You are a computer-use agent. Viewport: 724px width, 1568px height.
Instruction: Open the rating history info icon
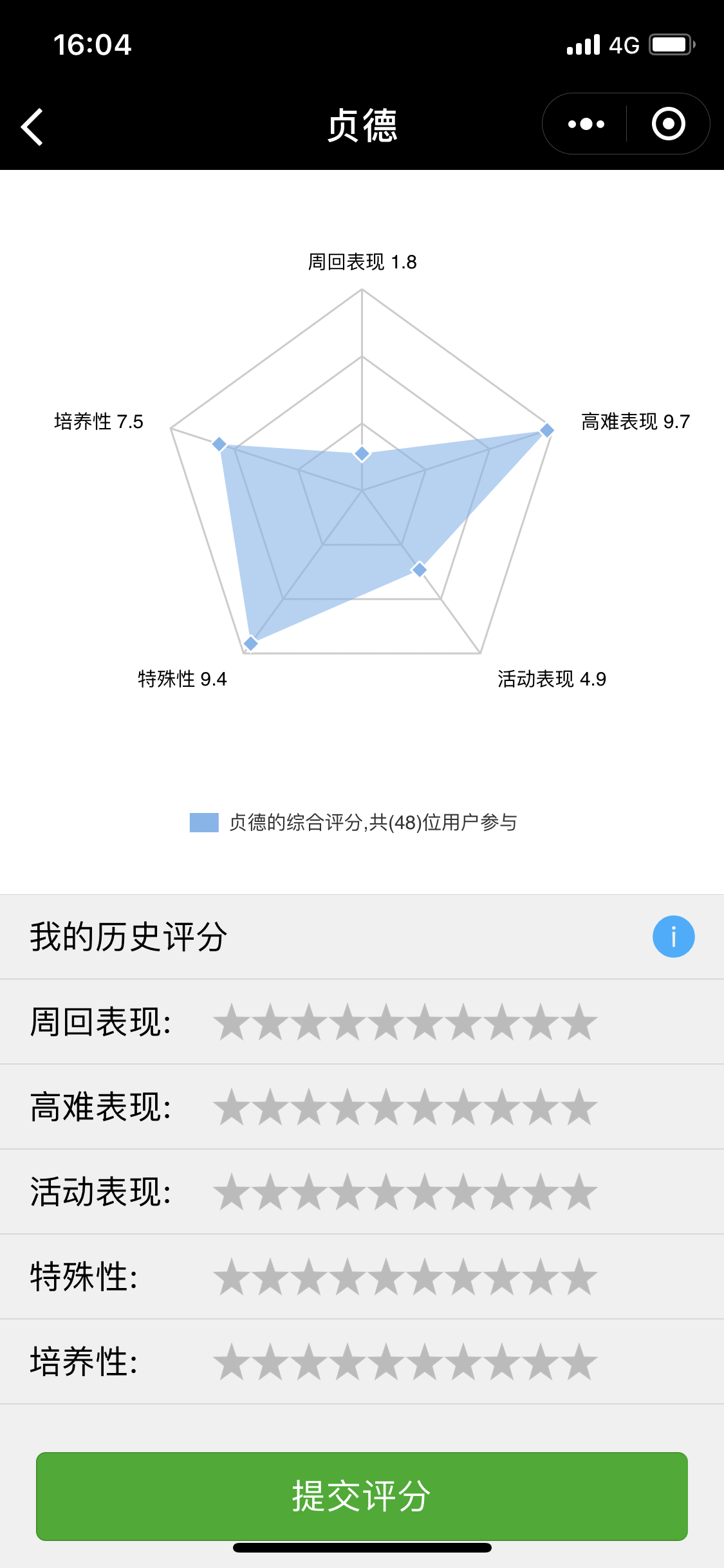pos(673,937)
